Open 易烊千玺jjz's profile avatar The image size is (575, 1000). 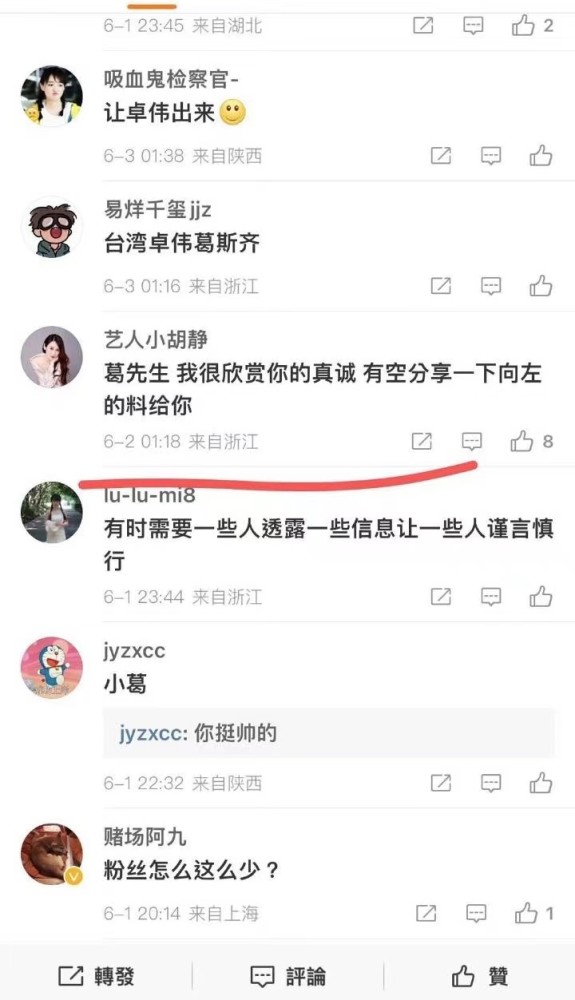coord(52,227)
